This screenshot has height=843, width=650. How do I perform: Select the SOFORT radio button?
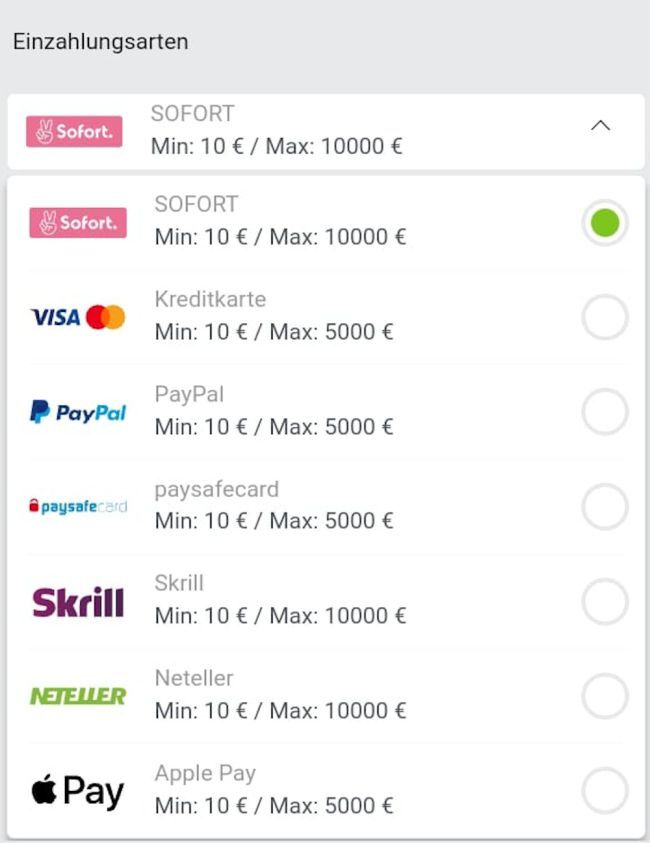click(605, 222)
